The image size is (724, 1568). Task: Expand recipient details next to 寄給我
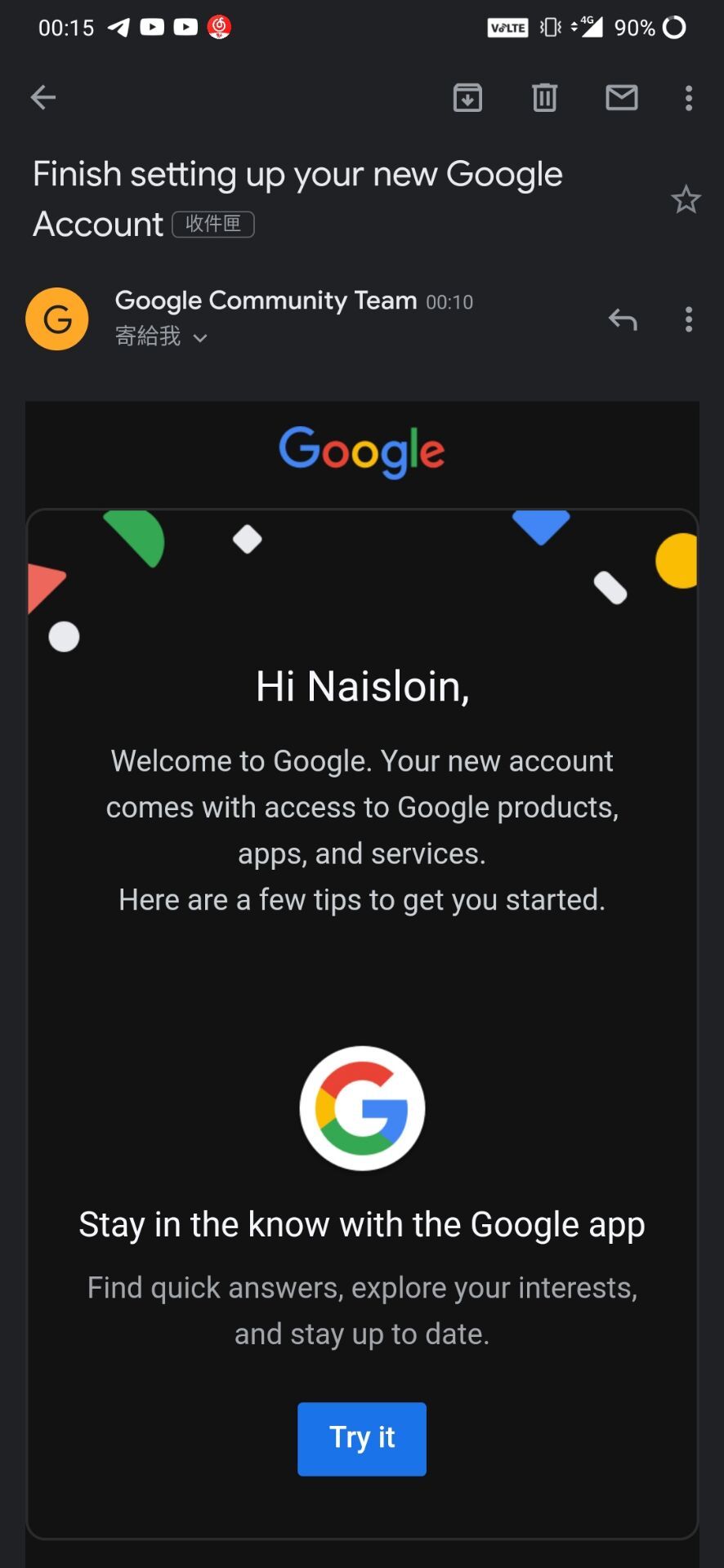click(200, 338)
